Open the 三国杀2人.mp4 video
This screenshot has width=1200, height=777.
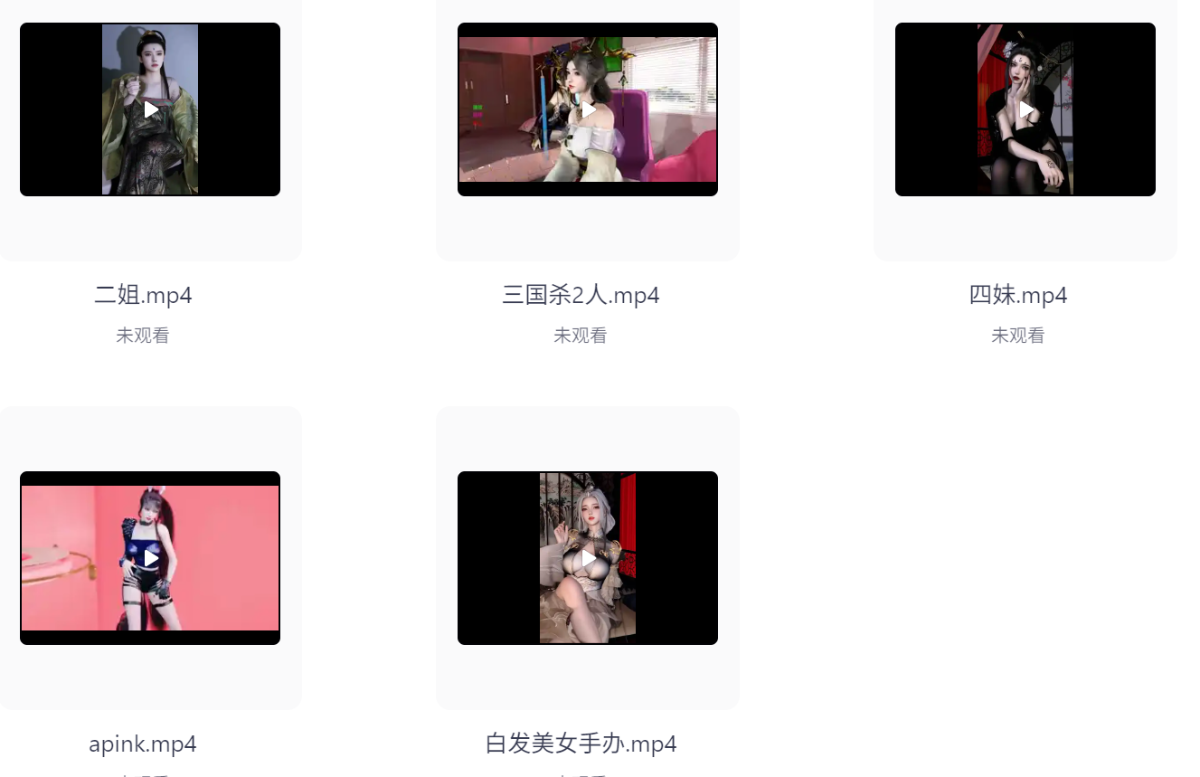[x=588, y=109]
